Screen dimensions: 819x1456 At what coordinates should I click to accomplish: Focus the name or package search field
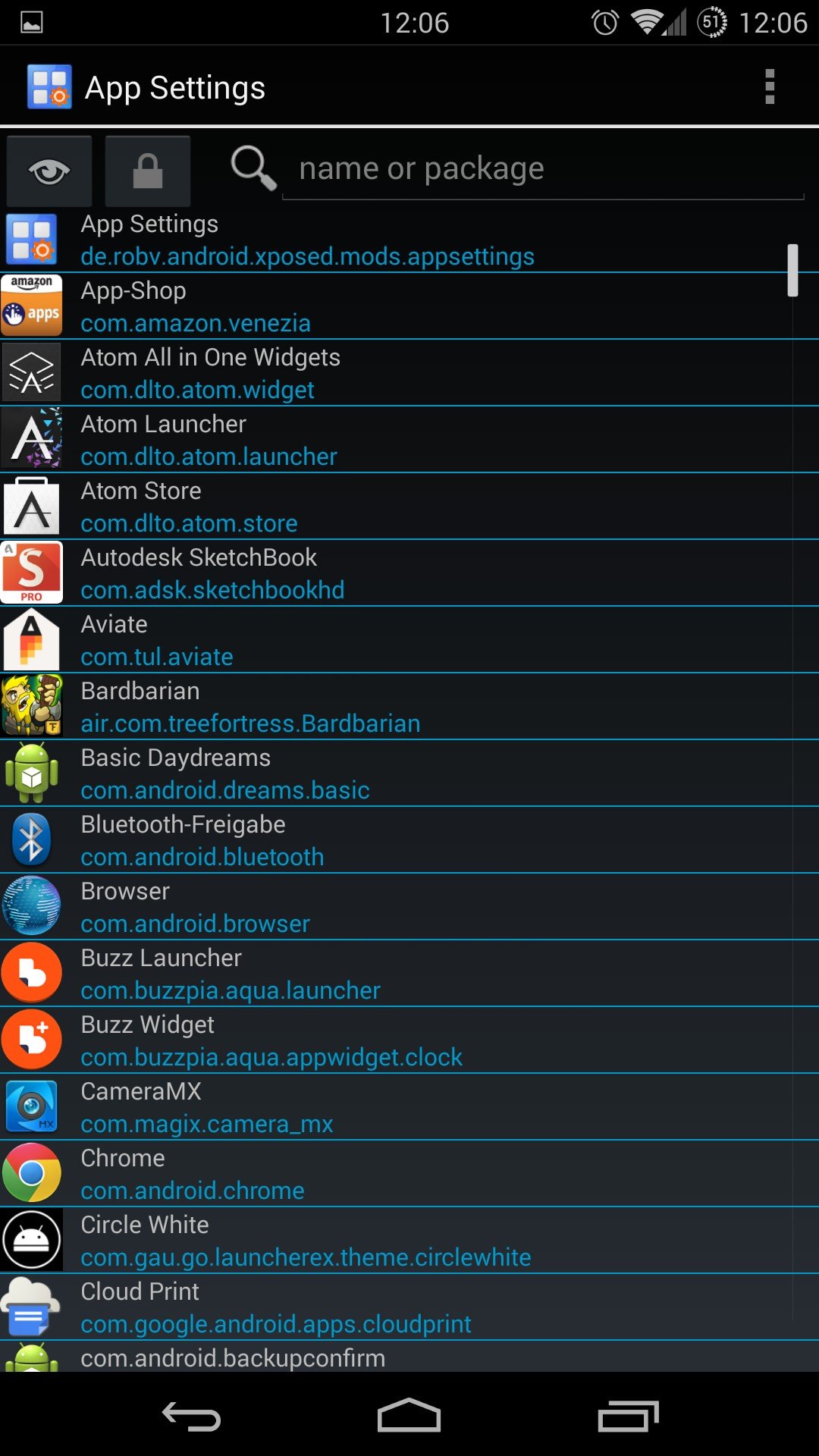pyautogui.click(x=543, y=169)
